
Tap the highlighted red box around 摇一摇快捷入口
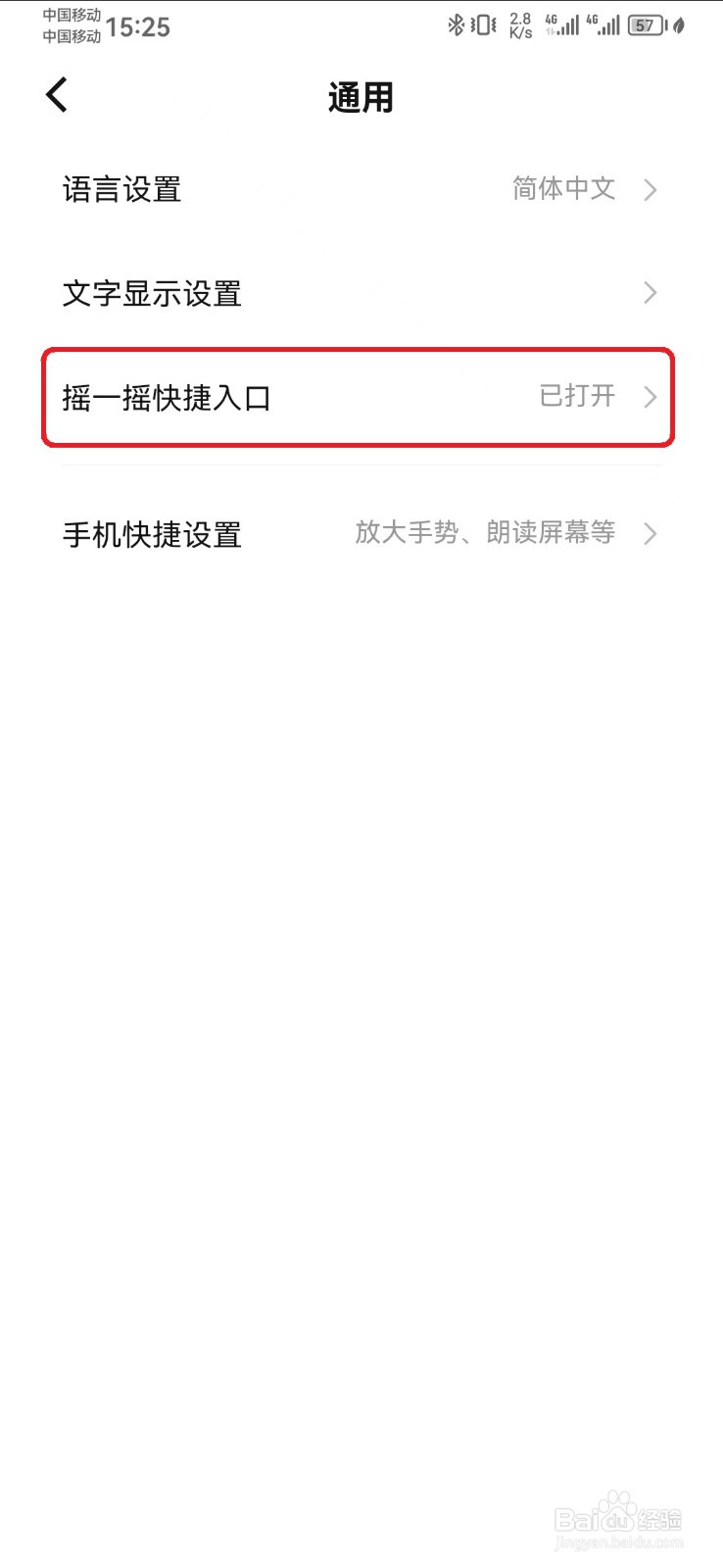pyautogui.click(x=358, y=397)
